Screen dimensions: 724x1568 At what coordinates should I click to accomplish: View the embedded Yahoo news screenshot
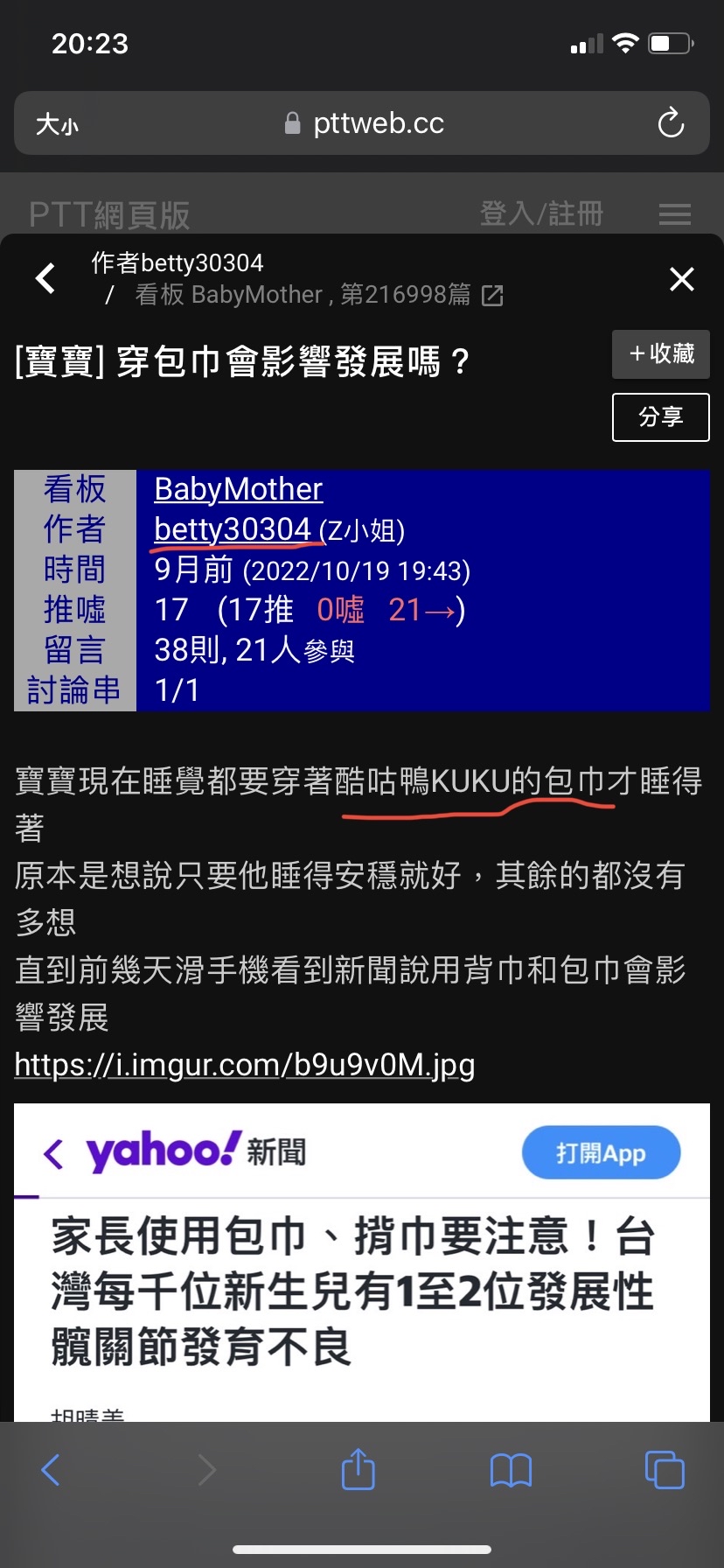click(x=361, y=1260)
